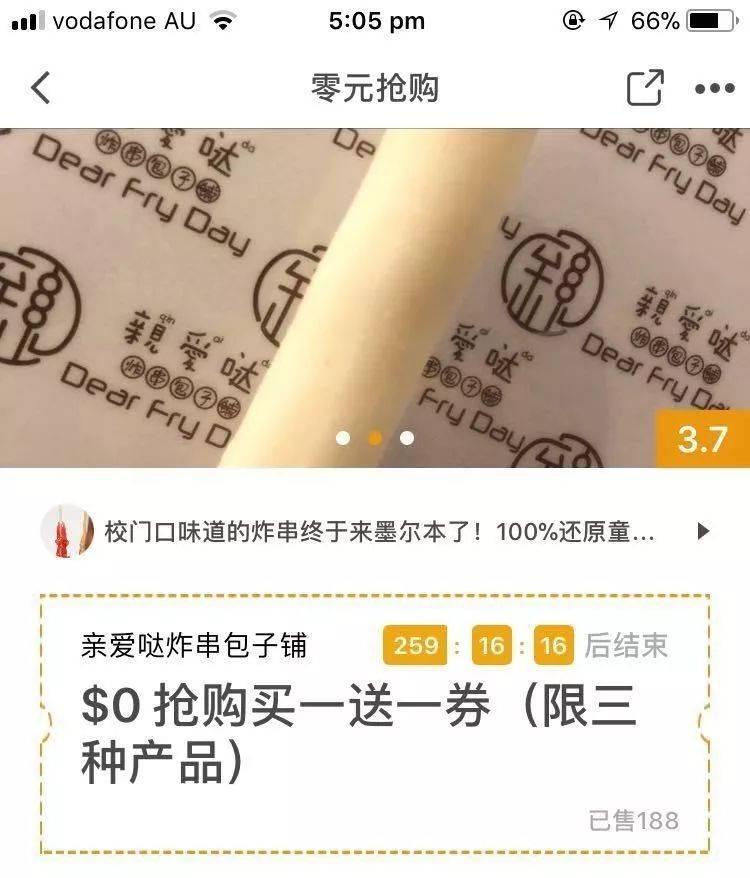Image resolution: width=750 pixels, height=878 pixels.
Task: Share this page via the export icon
Action: [645, 88]
